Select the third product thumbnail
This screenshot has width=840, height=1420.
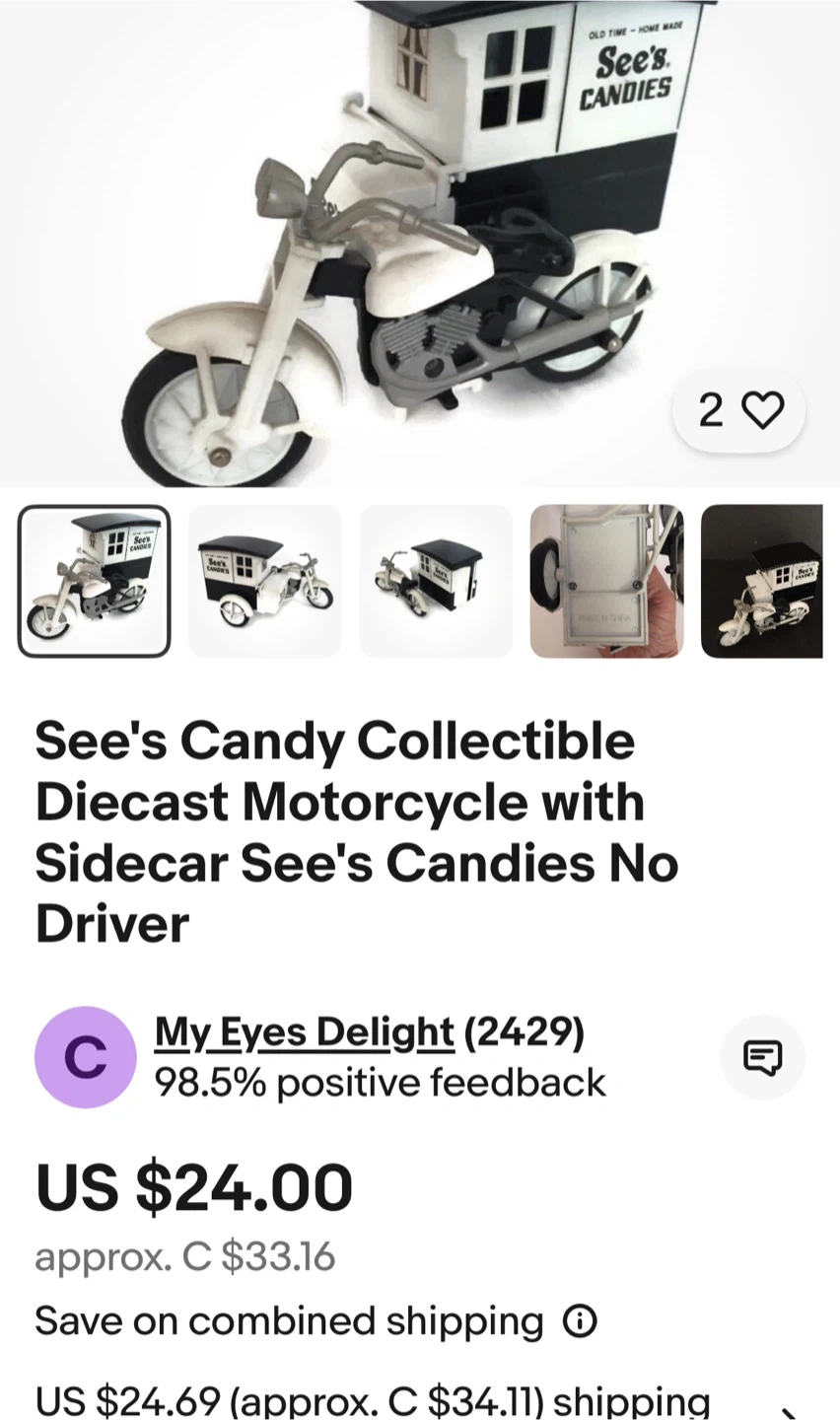click(436, 581)
